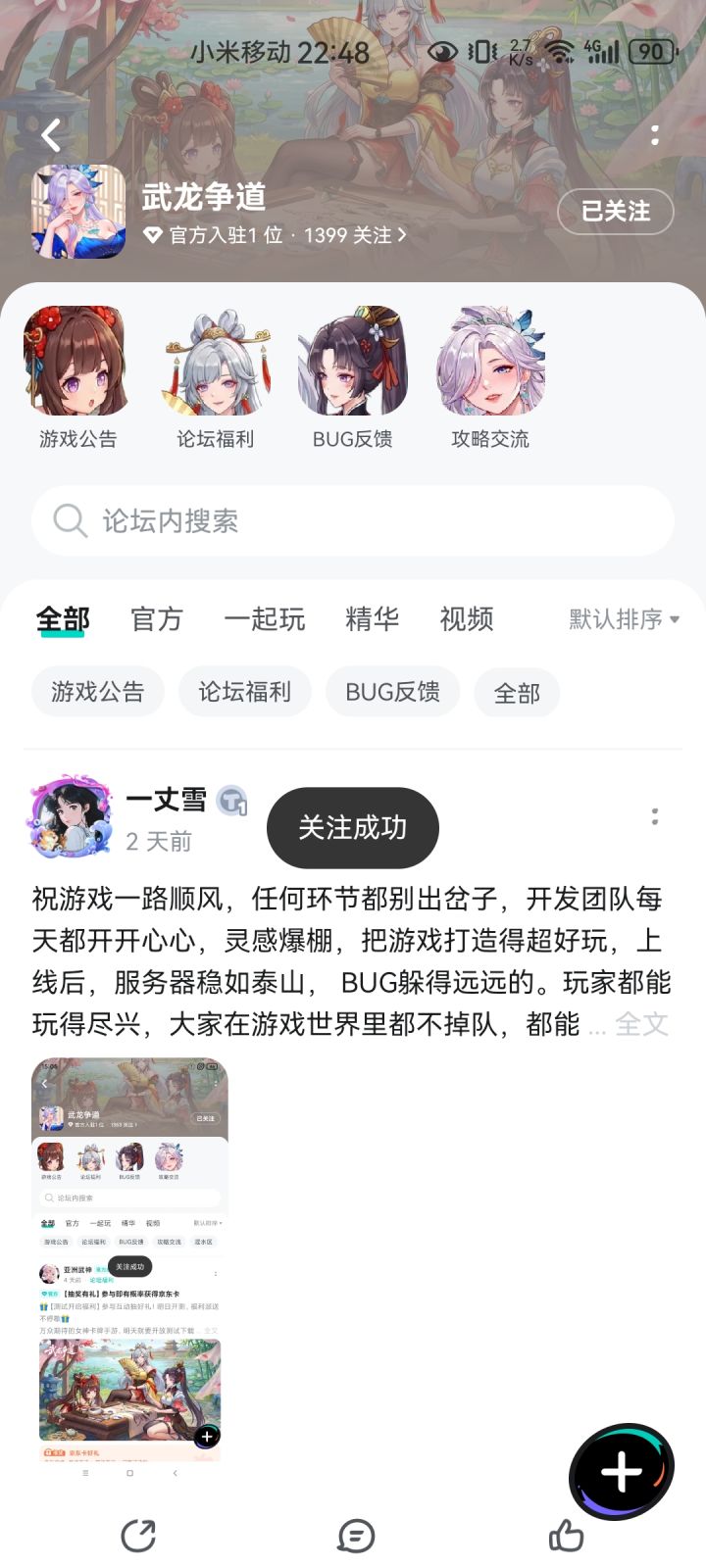This screenshot has width=706, height=1568.
Task: Expand the 默认排序 sort dropdown
Action: (x=625, y=619)
